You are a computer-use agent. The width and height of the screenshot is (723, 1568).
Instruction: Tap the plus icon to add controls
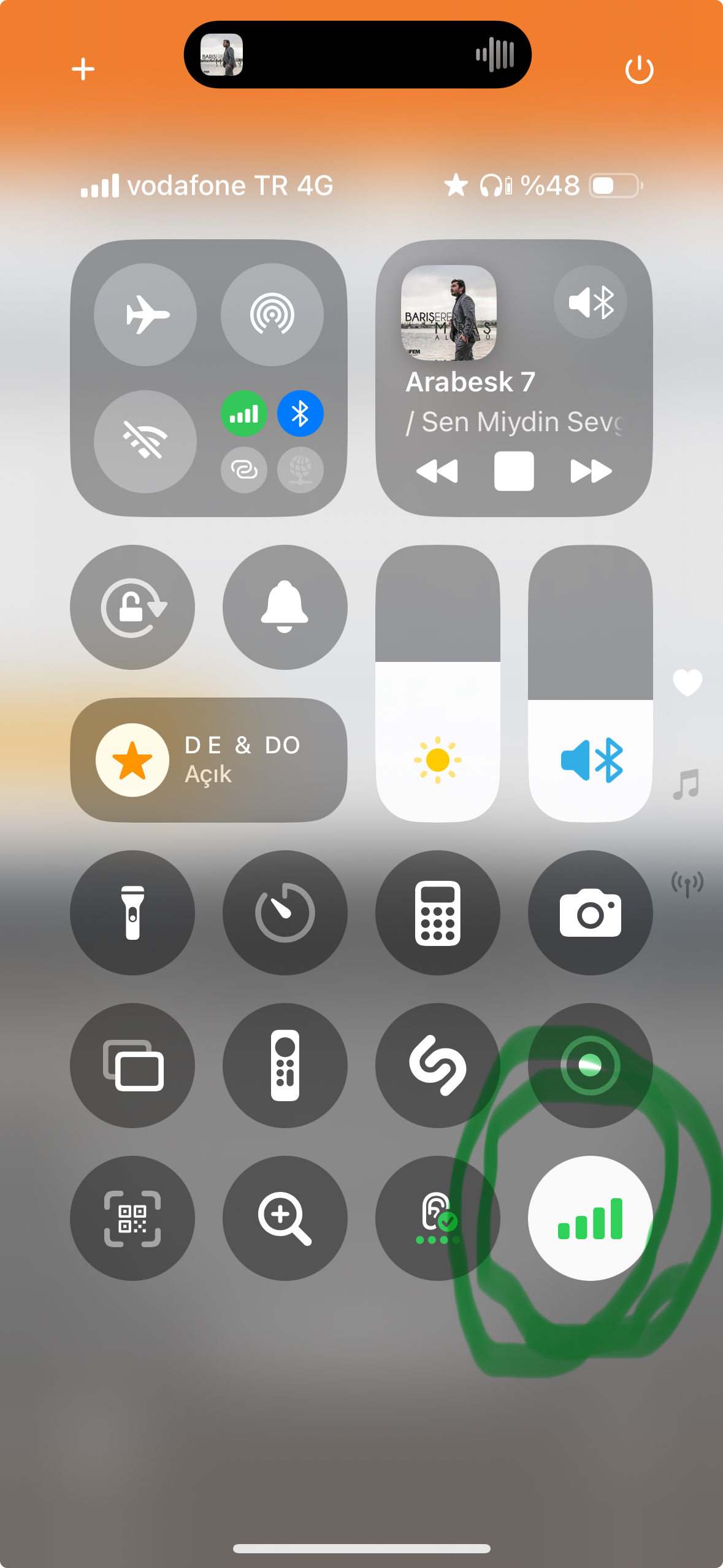pyautogui.click(x=83, y=69)
